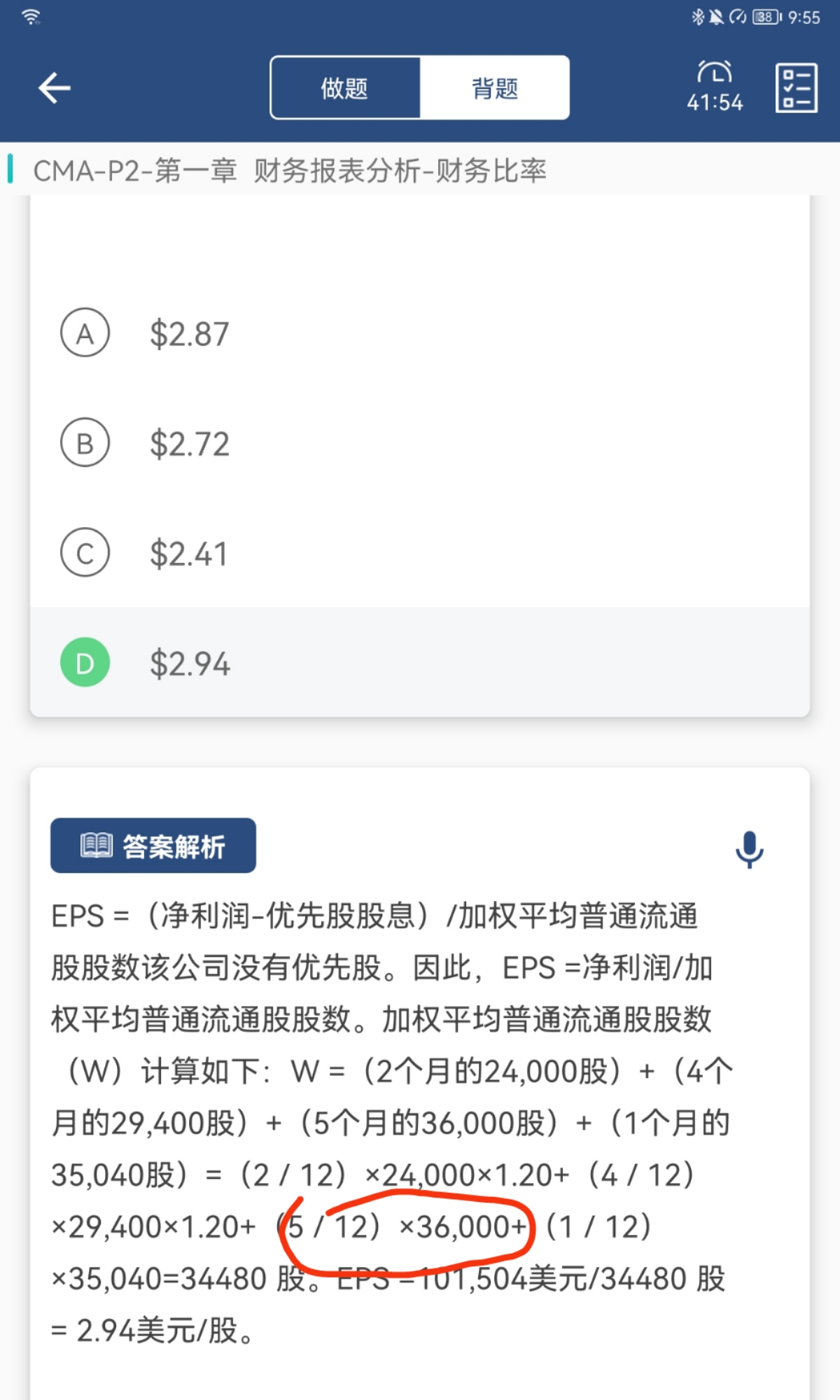Choose option C $2.41

point(420,553)
